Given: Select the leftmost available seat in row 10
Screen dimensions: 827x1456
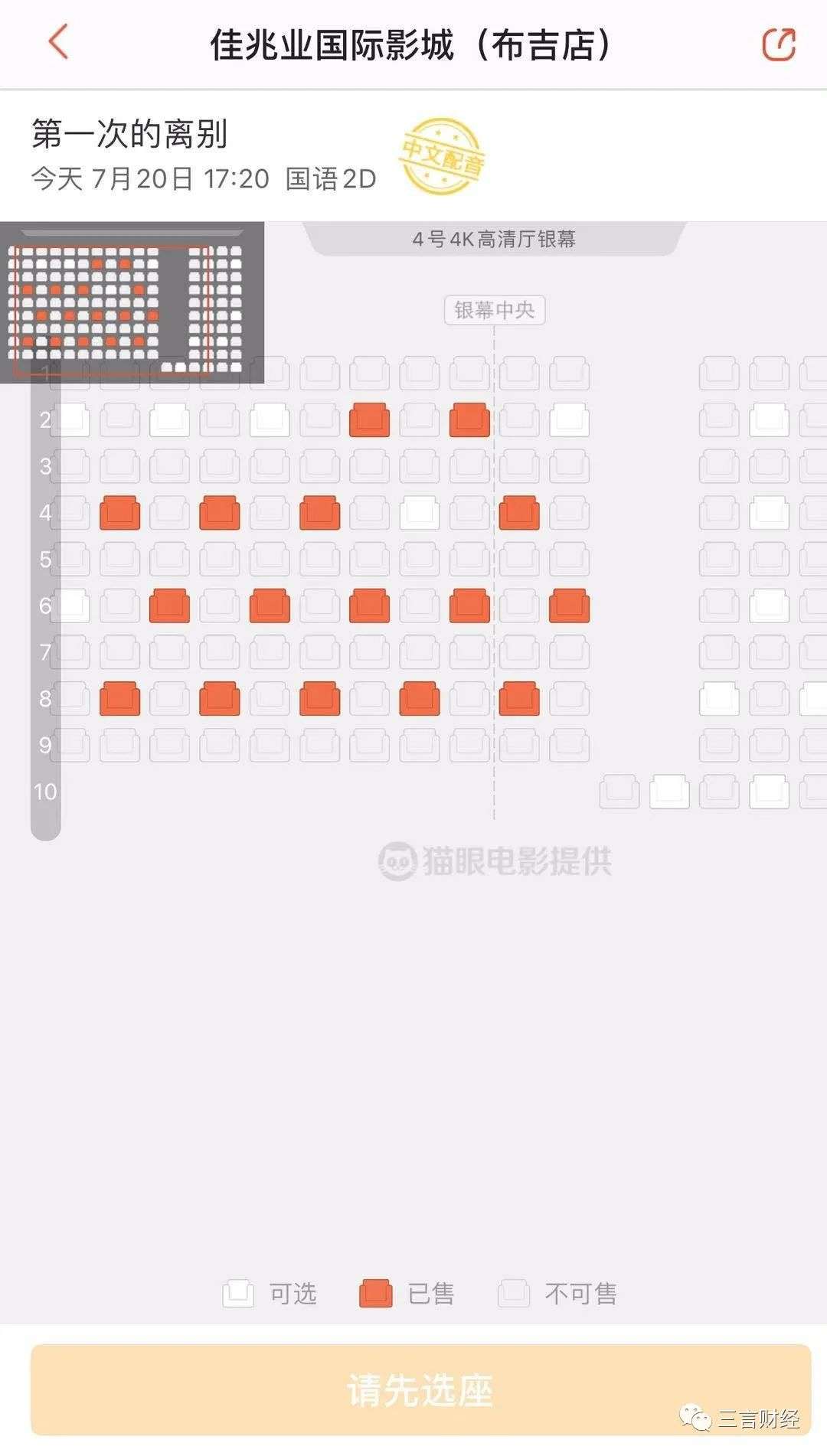Looking at the screenshot, I should 669,792.
